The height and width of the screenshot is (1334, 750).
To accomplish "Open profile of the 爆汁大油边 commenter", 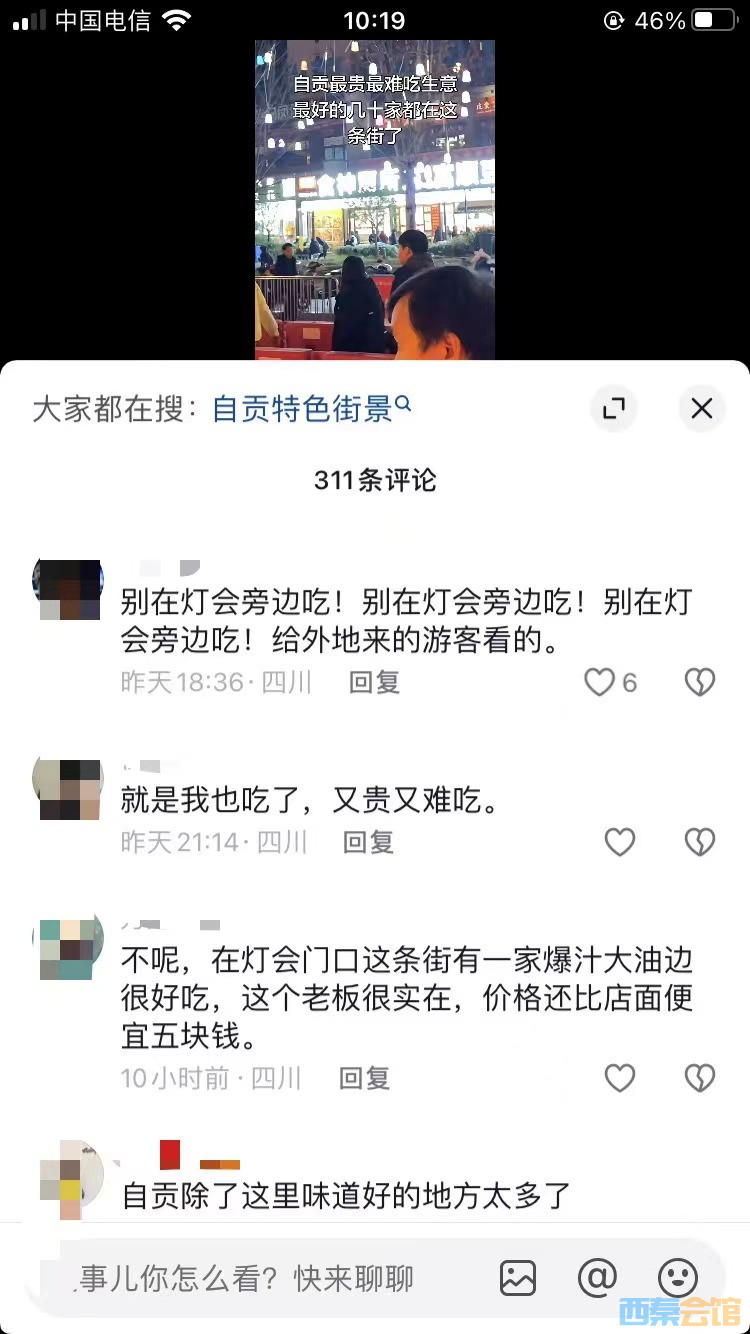I will (x=68, y=948).
